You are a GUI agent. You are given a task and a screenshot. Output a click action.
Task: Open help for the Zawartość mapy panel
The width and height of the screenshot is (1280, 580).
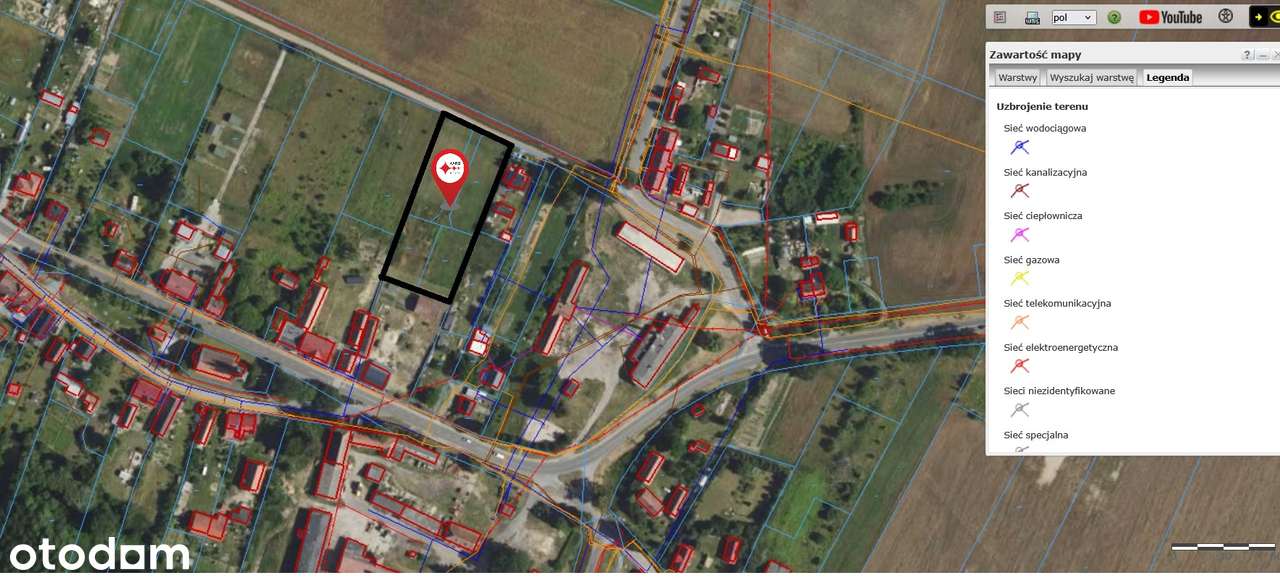pos(1247,55)
